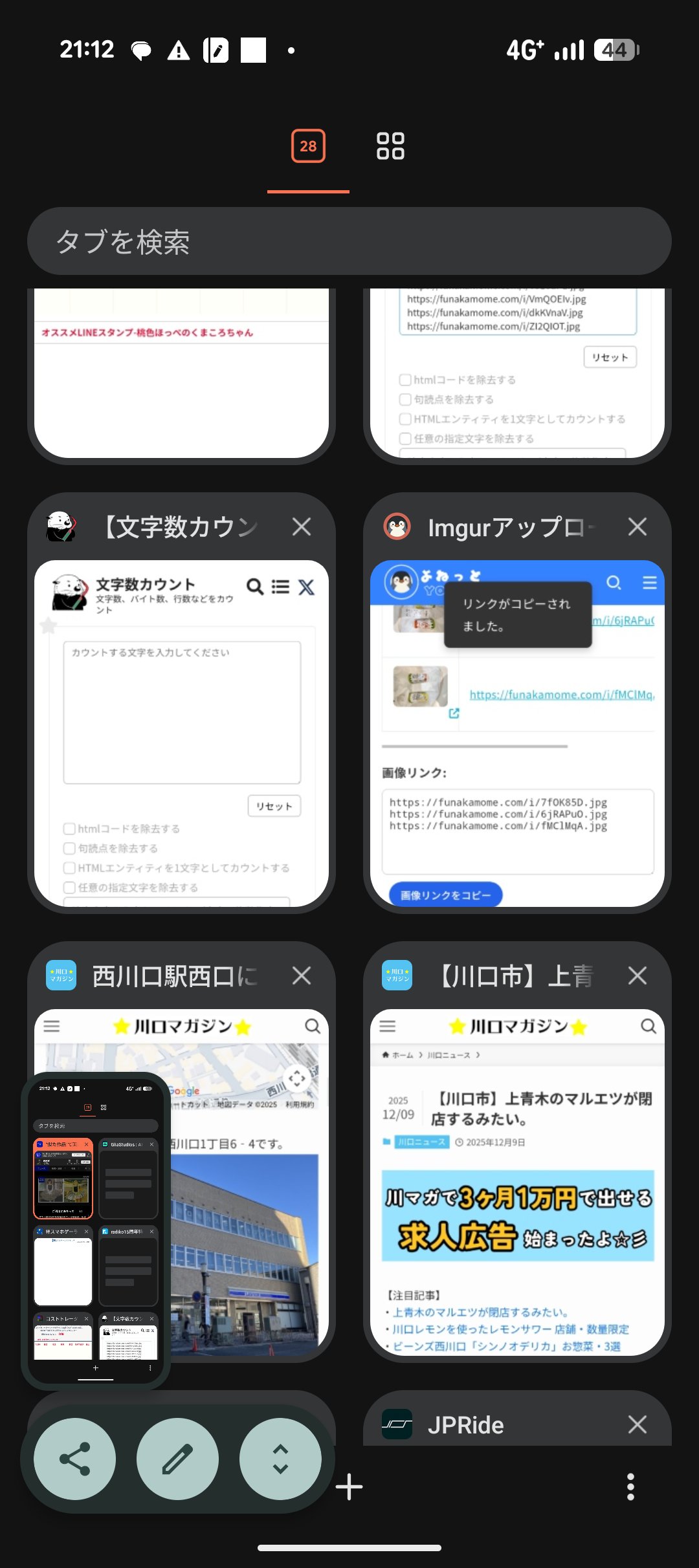Open the 西川口駅西口 tab thumbnail
Viewport: 699px width, 1568px height.
point(252,1197)
